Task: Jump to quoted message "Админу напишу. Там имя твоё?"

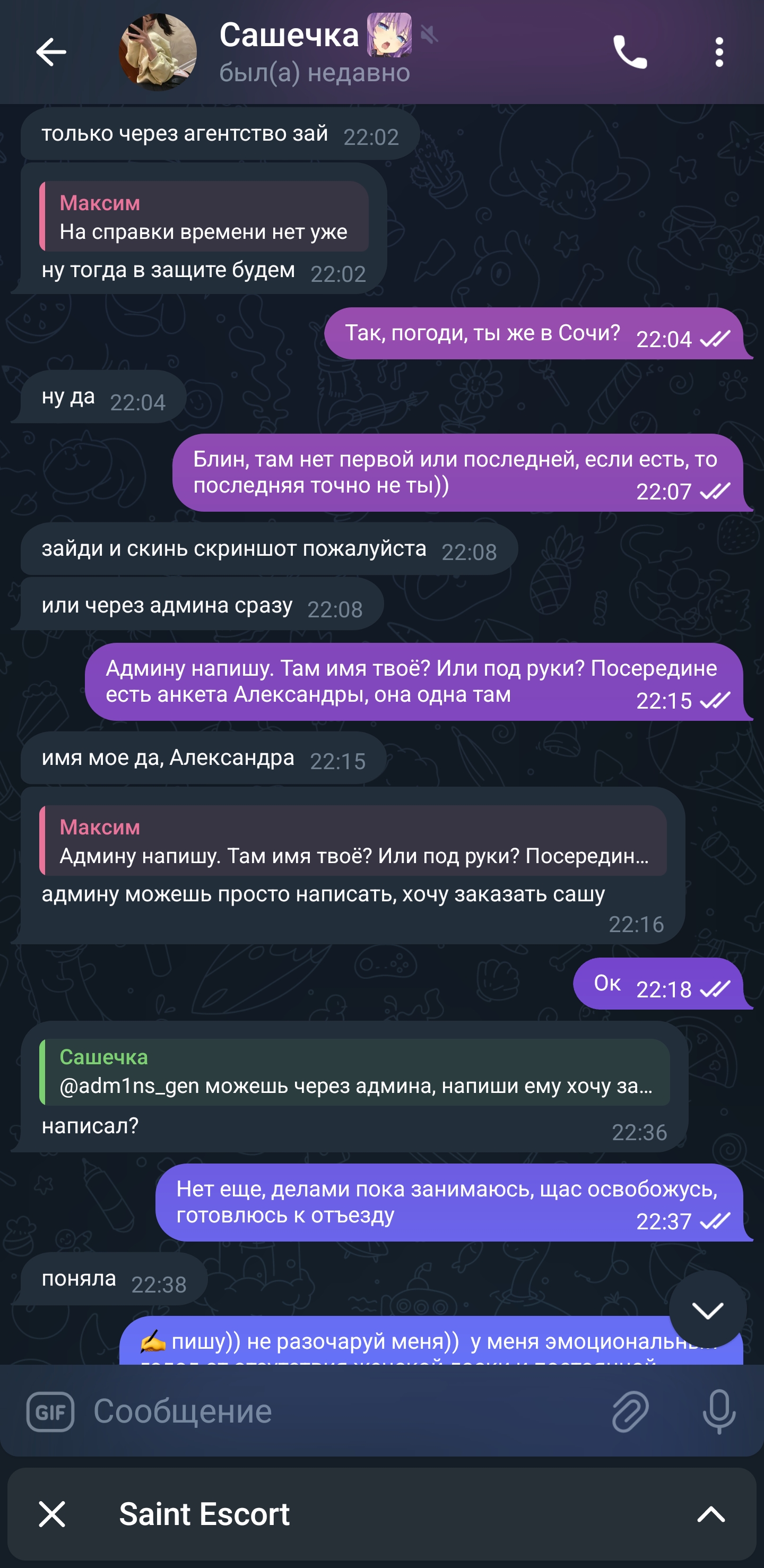Action: click(x=353, y=841)
